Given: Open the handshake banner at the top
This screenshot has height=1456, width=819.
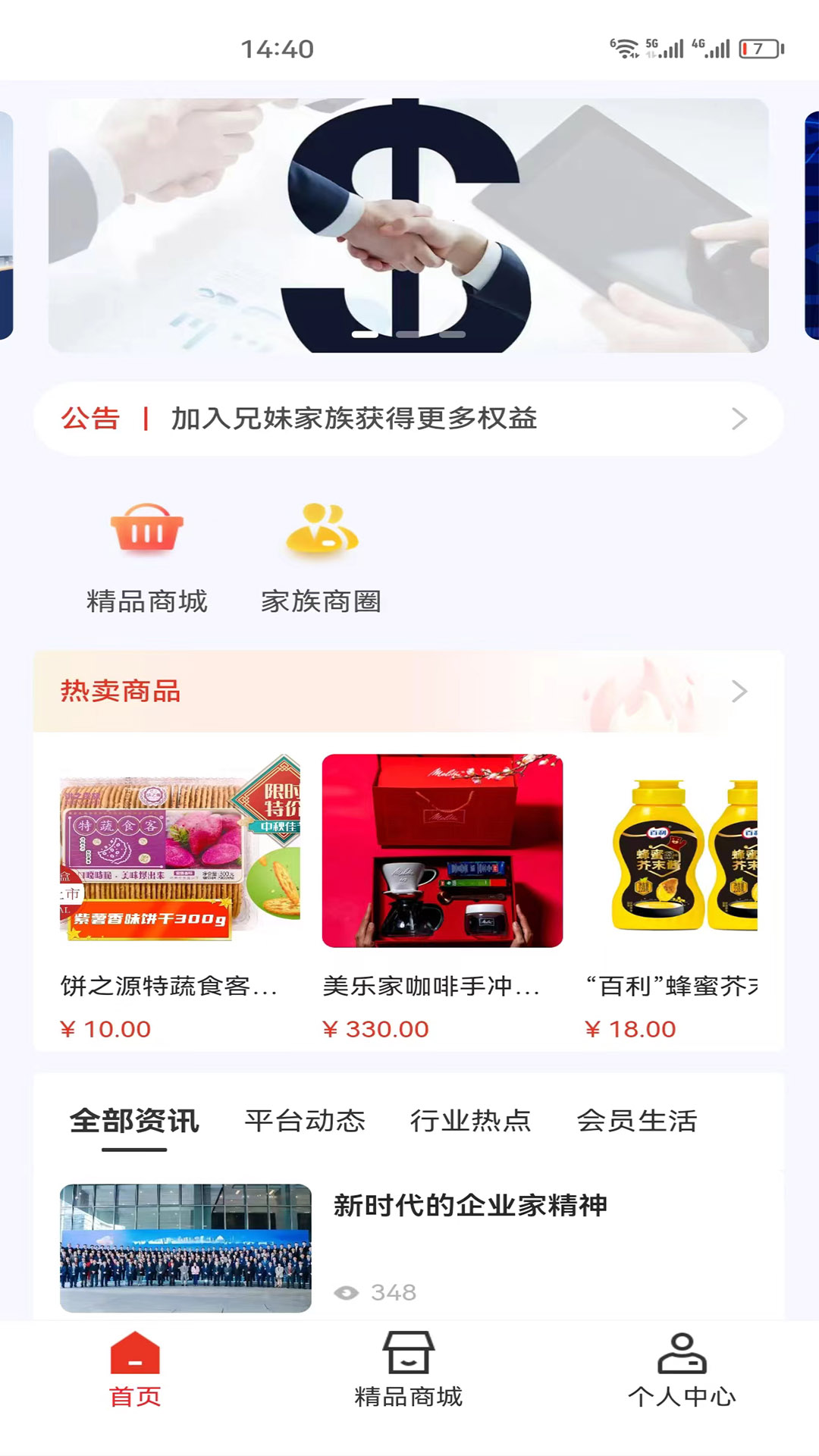Looking at the screenshot, I should [409, 225].
